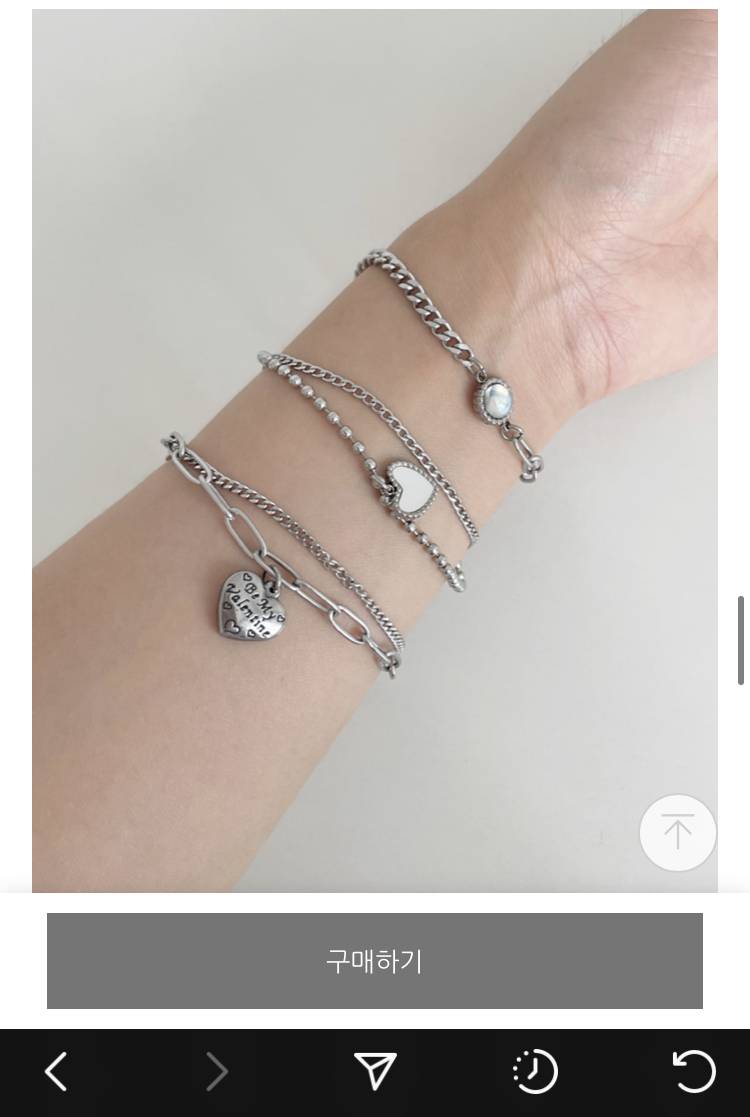The image size is (750, 1117).
Task: Open recently viewed history
Action: (x=534, y=1072)
